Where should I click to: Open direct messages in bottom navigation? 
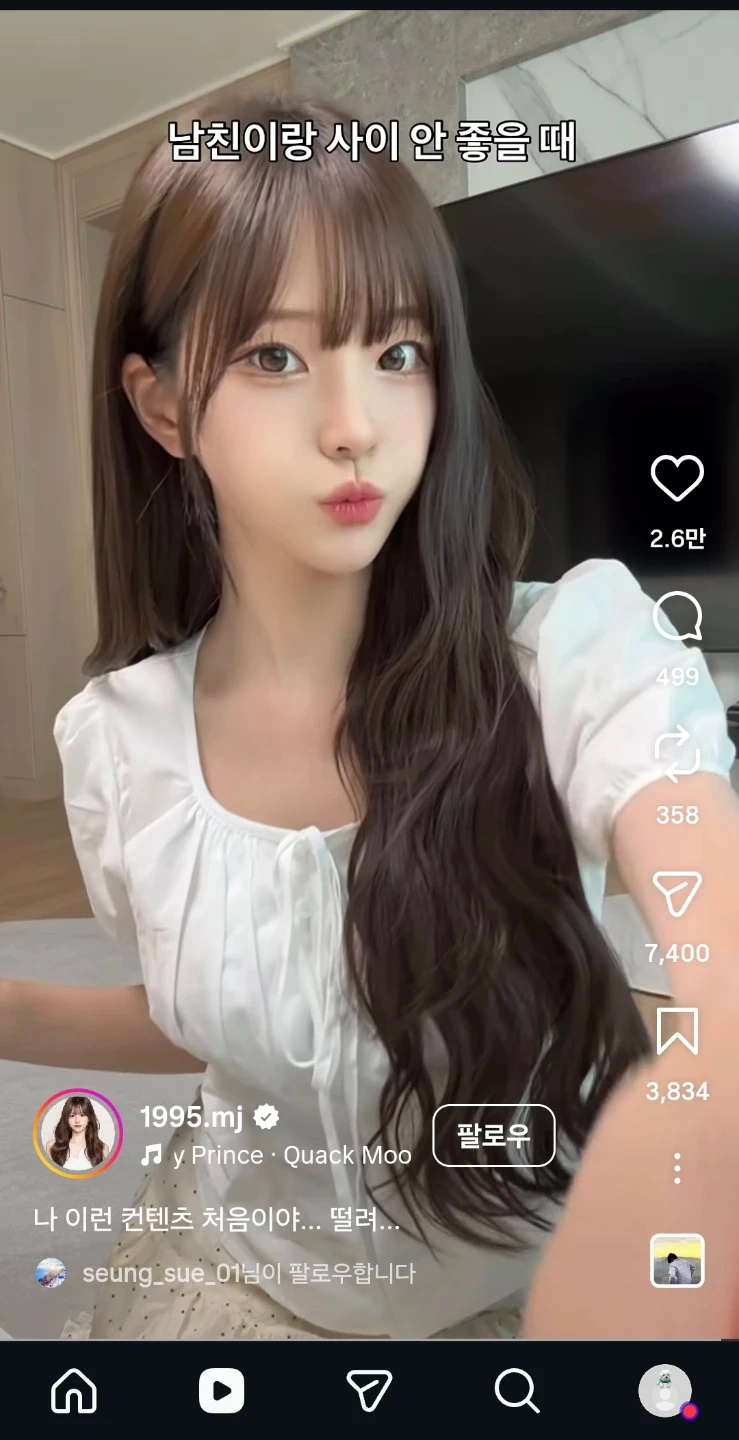tap(369, 1391)
